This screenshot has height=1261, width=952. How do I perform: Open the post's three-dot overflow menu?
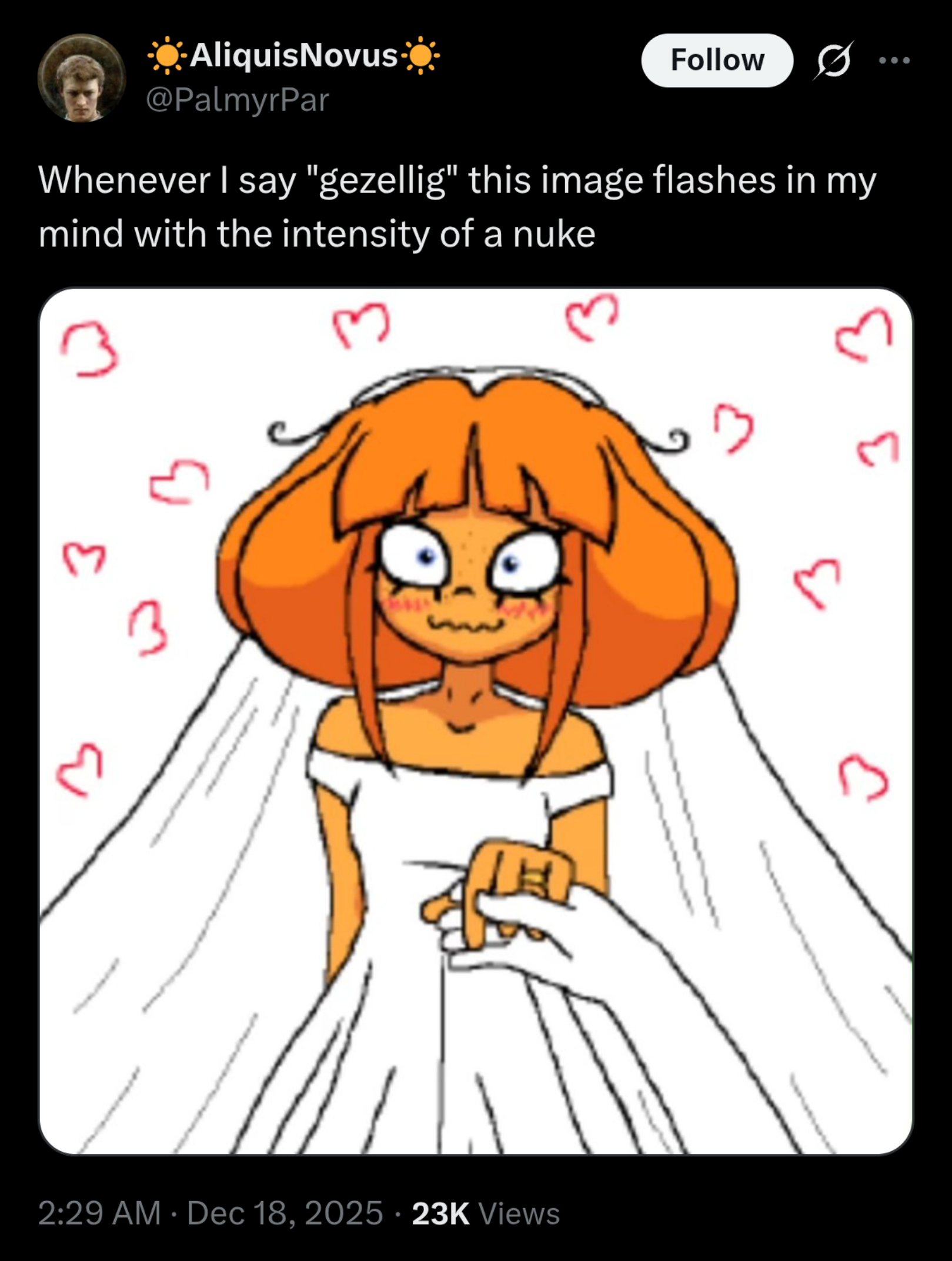894,60
